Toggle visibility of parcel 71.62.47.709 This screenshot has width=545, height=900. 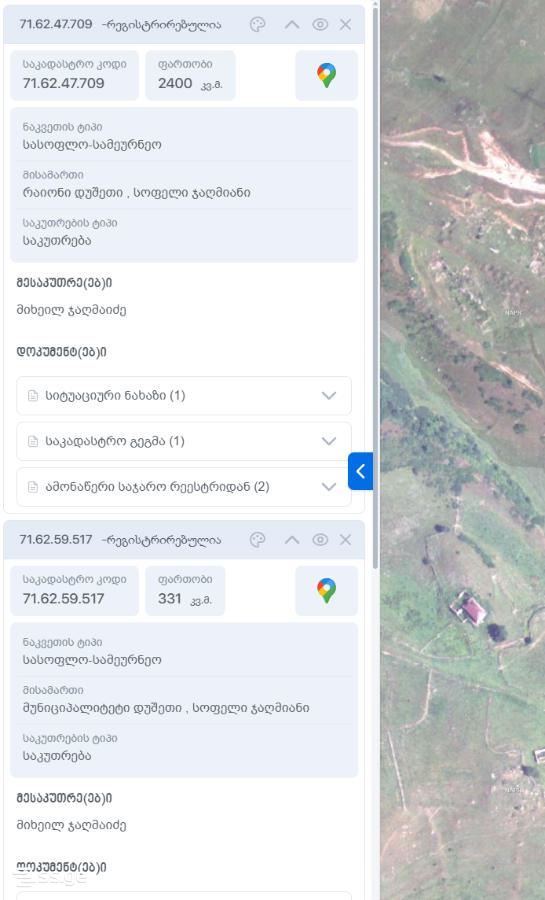click(x=320, y=24)
